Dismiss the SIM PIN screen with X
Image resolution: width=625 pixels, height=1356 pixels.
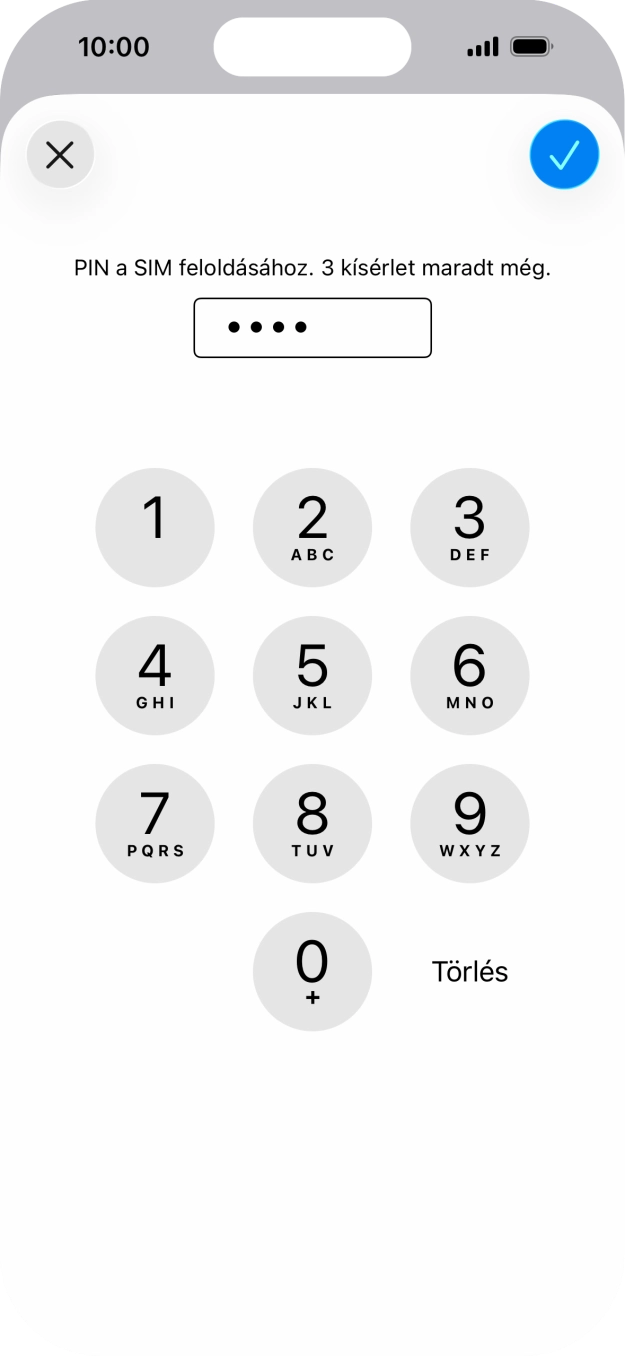[60, 155]
